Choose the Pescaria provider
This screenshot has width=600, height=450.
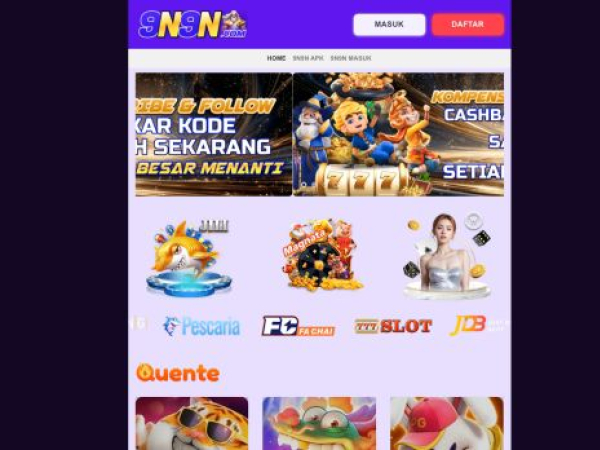click(201, 326)
